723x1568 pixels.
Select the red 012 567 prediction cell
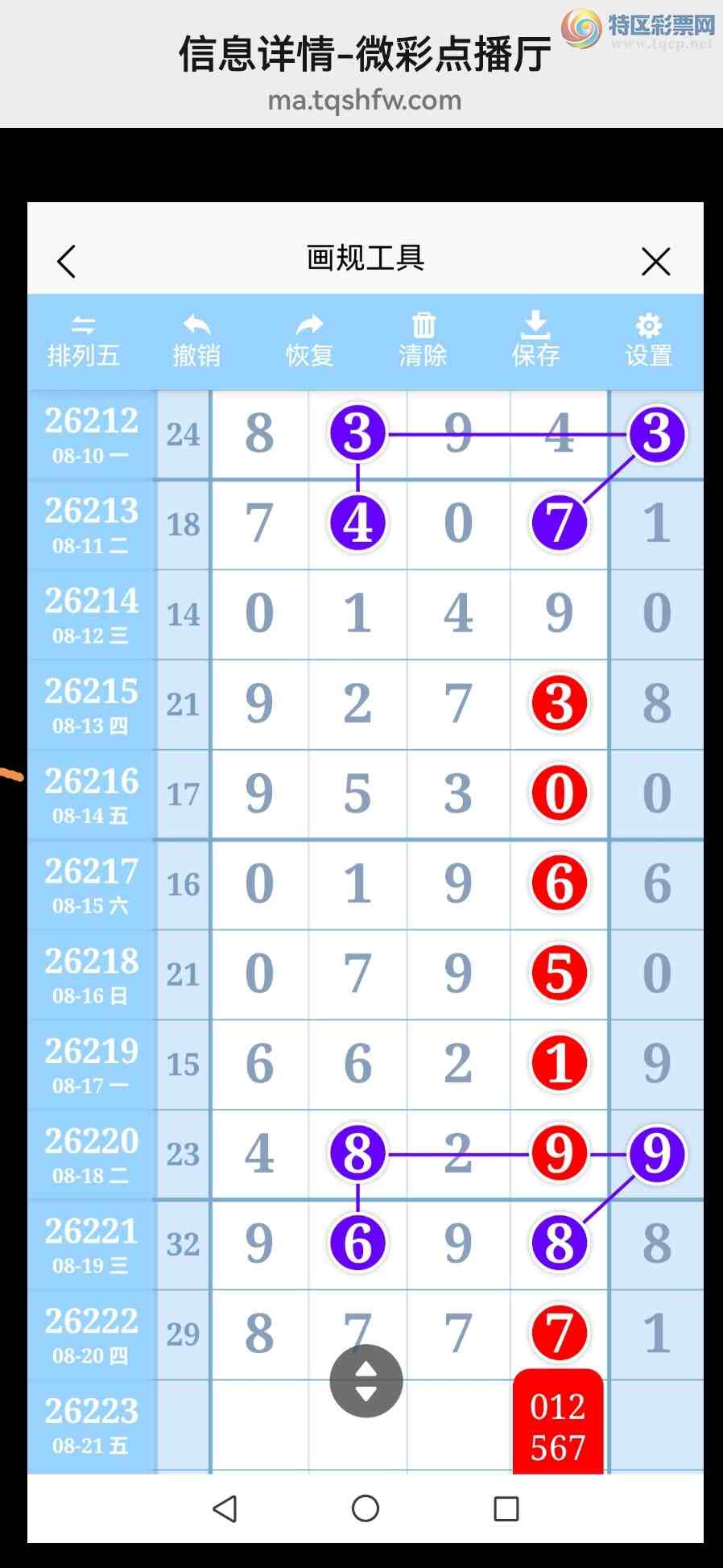click(x=558, y=1422)
